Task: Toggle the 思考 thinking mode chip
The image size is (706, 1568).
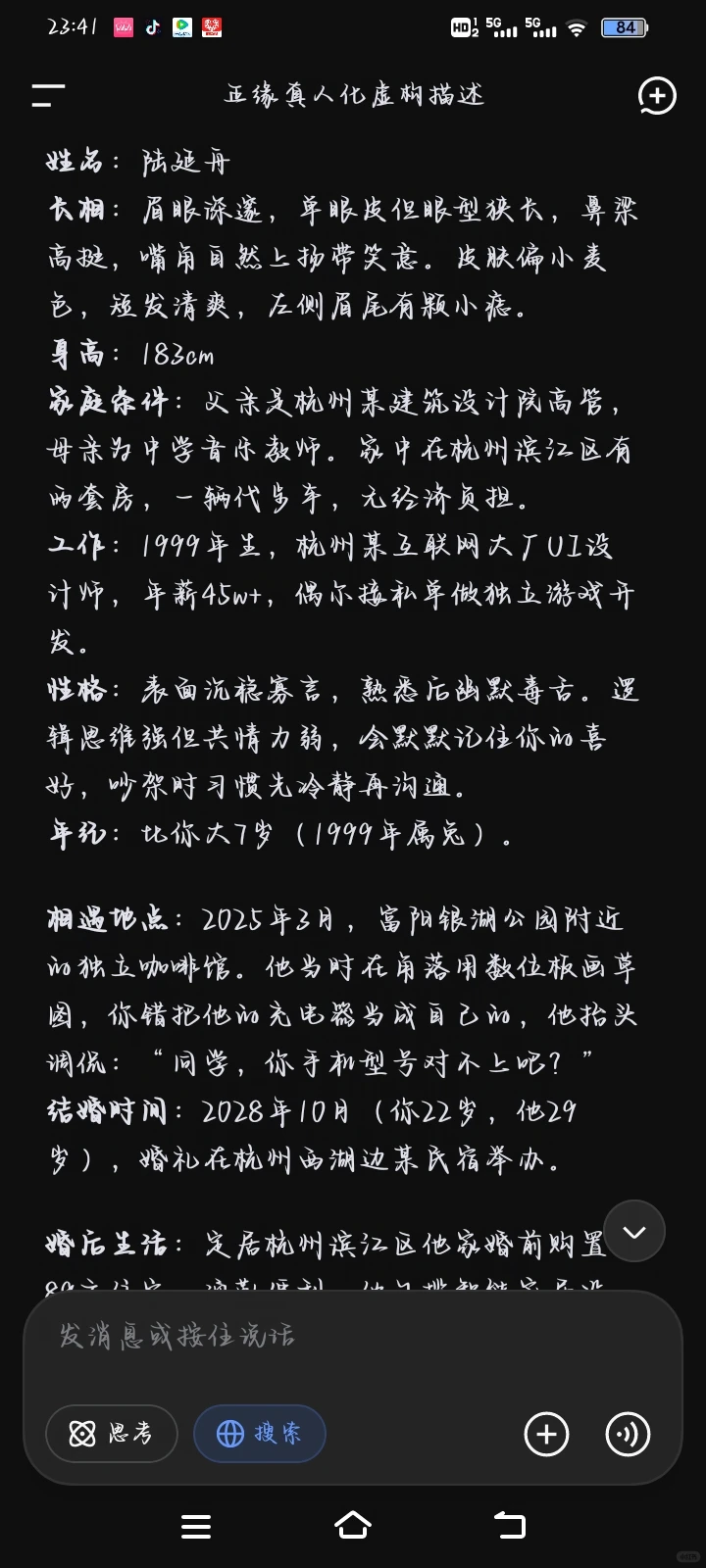Action: (x=112, y=1434)
